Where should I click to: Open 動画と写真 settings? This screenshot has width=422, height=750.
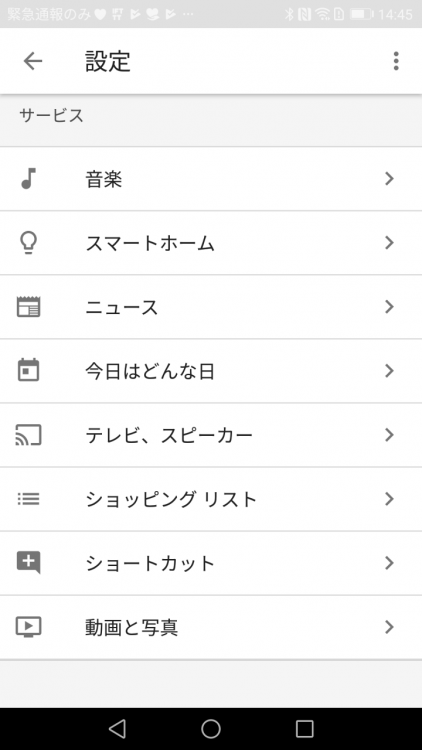(x=211, y=628)
